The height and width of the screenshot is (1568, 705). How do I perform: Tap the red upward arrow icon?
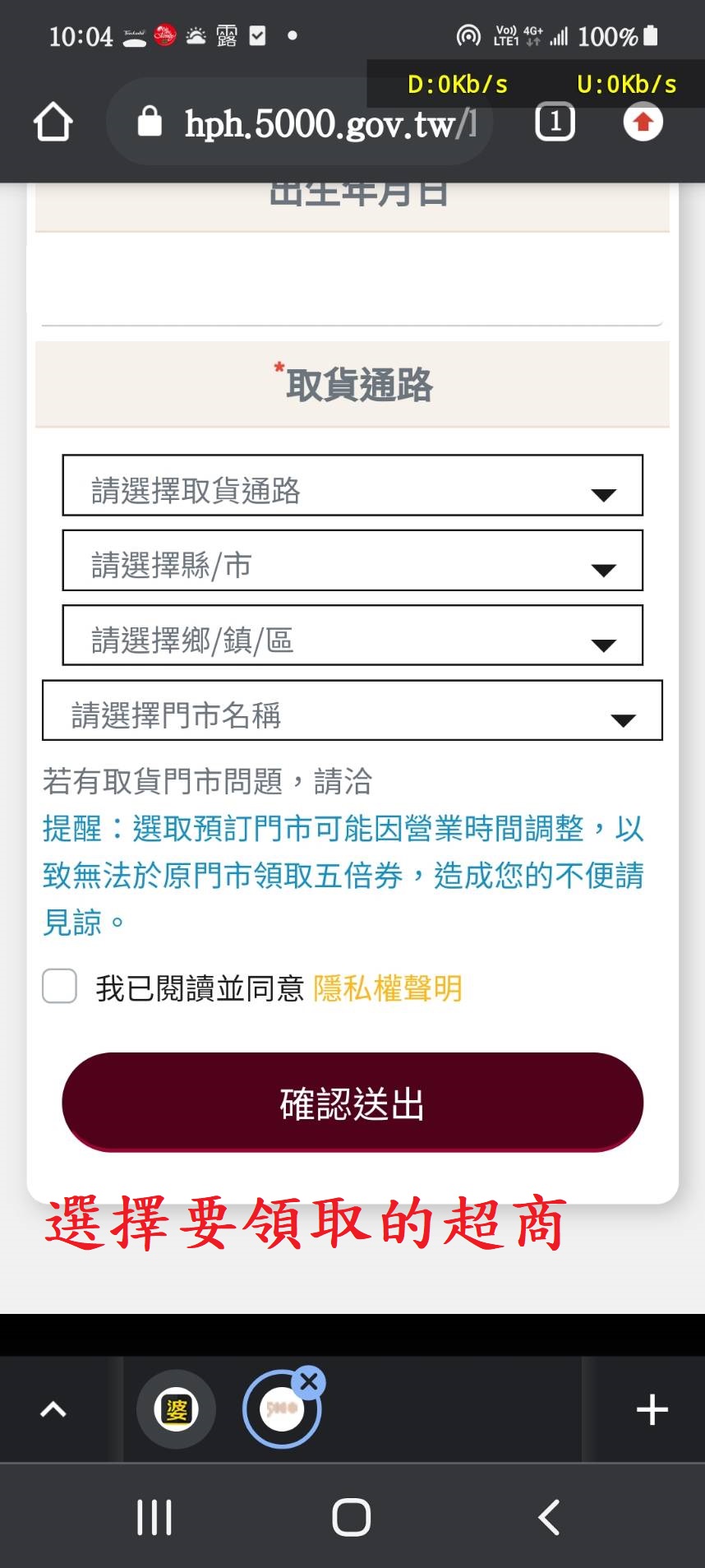pos(643,122)
